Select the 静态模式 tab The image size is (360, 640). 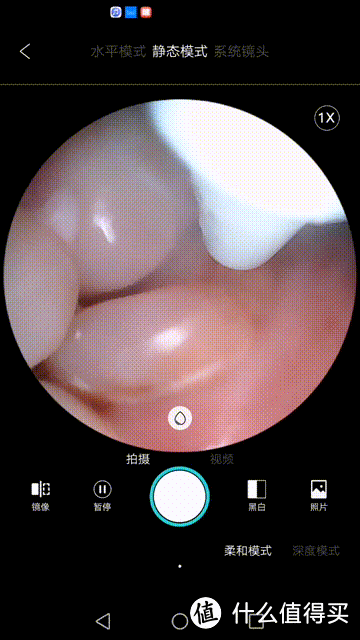[180, 52]
